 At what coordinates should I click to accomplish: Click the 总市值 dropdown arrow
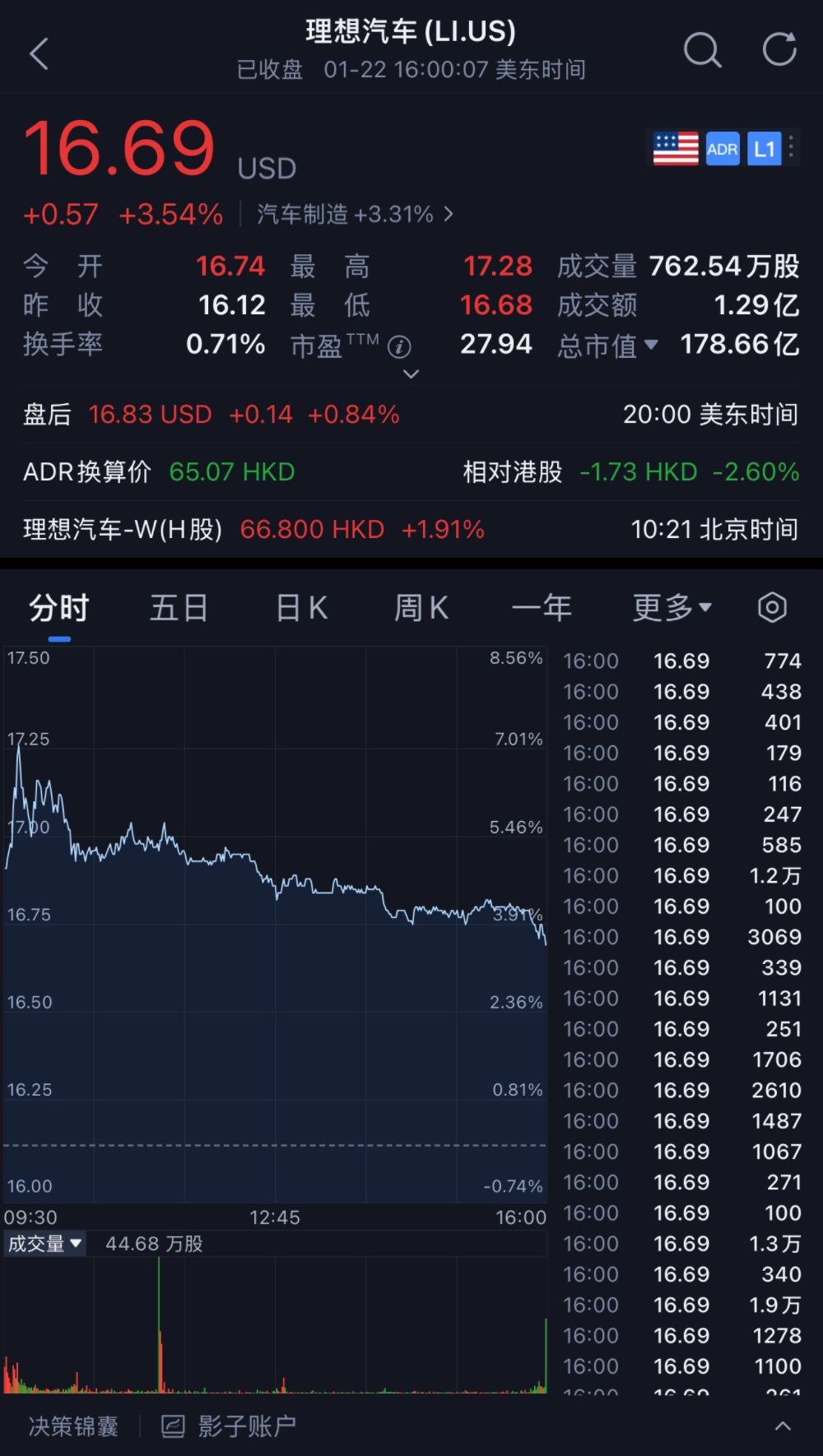point(651,345)
